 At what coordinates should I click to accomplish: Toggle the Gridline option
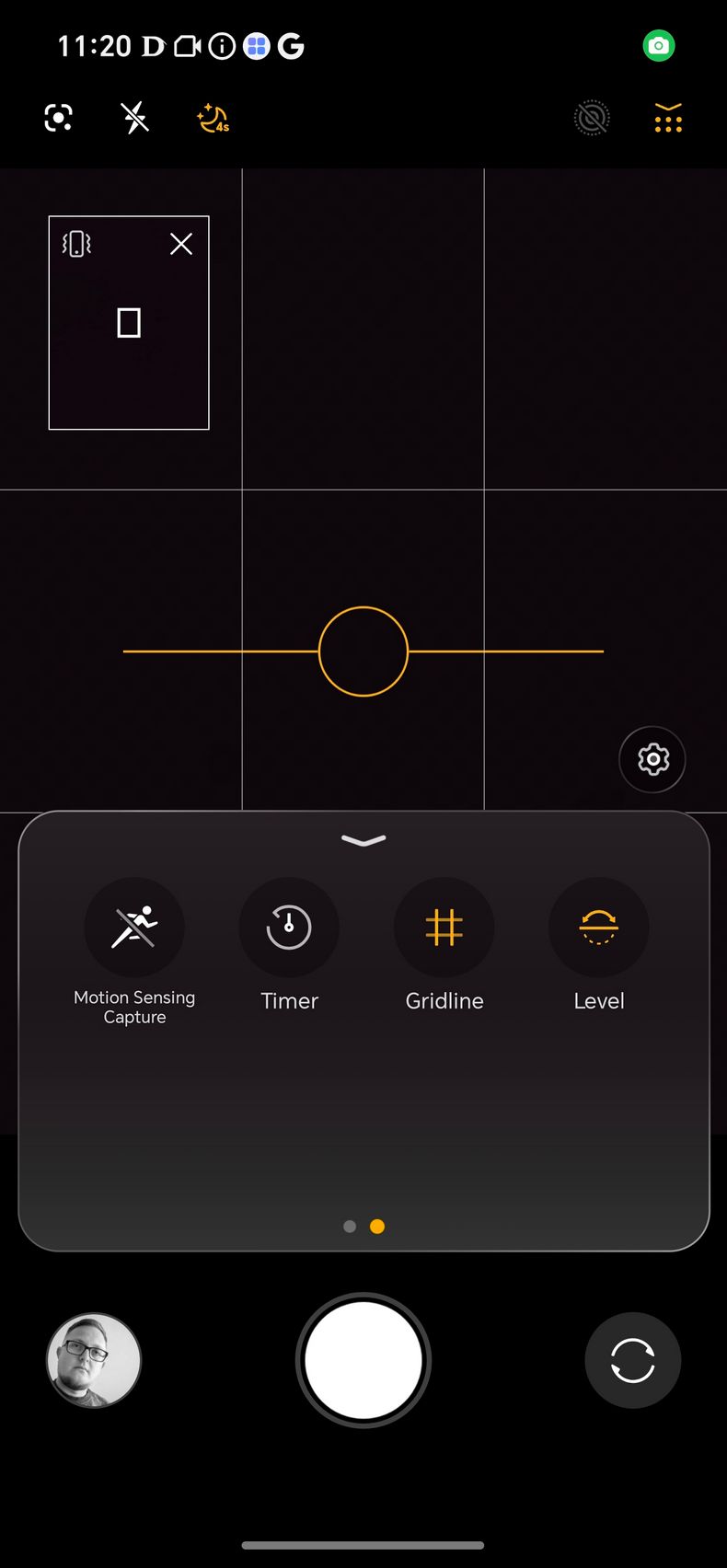[x=444, y=927]
